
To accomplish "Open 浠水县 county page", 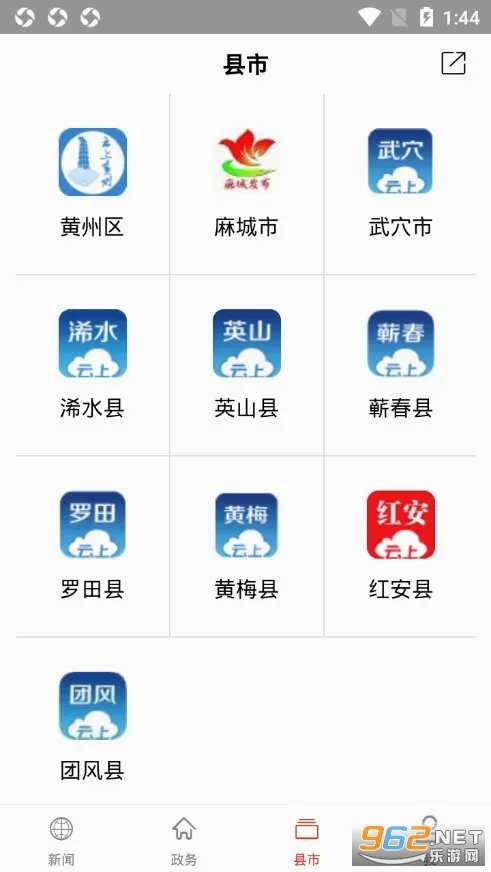I will [x=92, y=365].
